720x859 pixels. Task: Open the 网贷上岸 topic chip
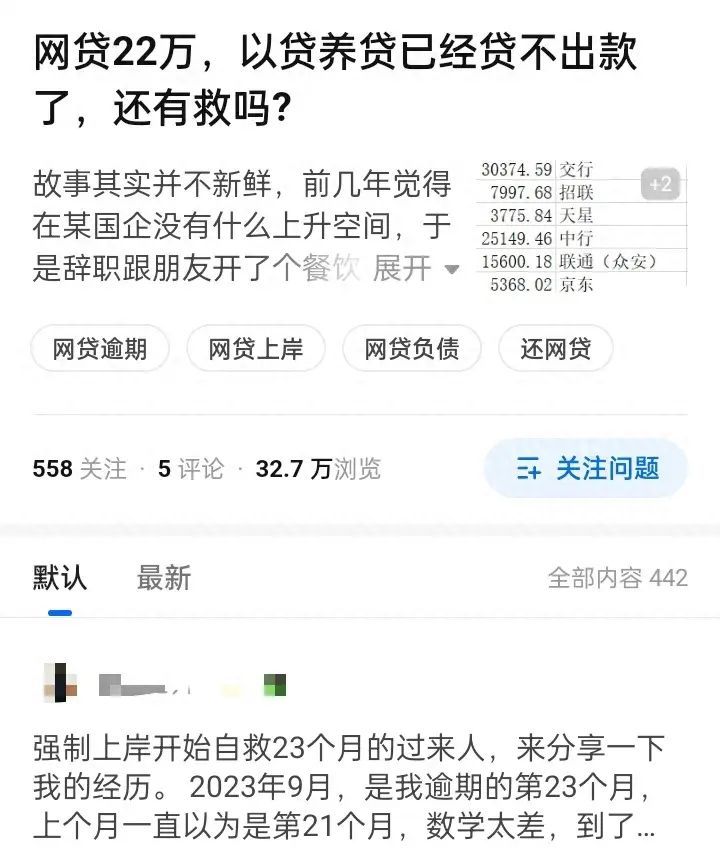tap(256, 349)
